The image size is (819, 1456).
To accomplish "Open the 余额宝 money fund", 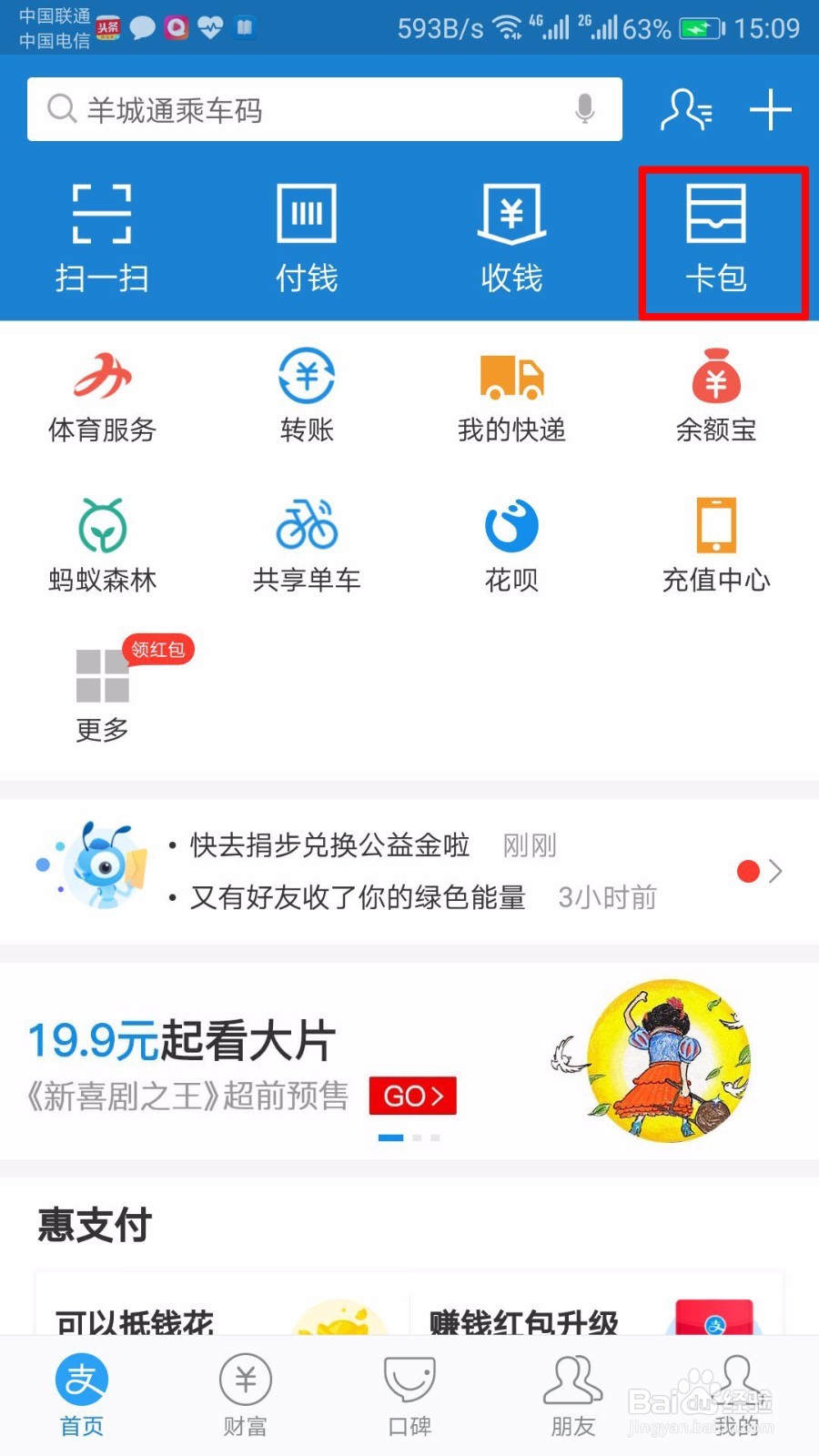I will click(x=715, y=393).
